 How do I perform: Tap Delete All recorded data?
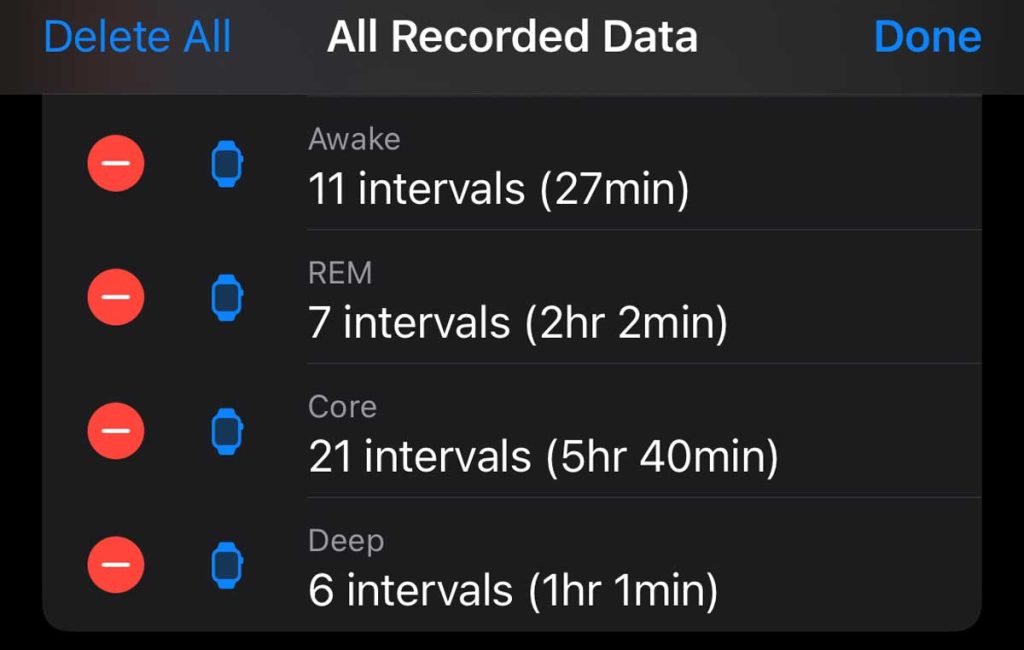(x=138, y=37)
